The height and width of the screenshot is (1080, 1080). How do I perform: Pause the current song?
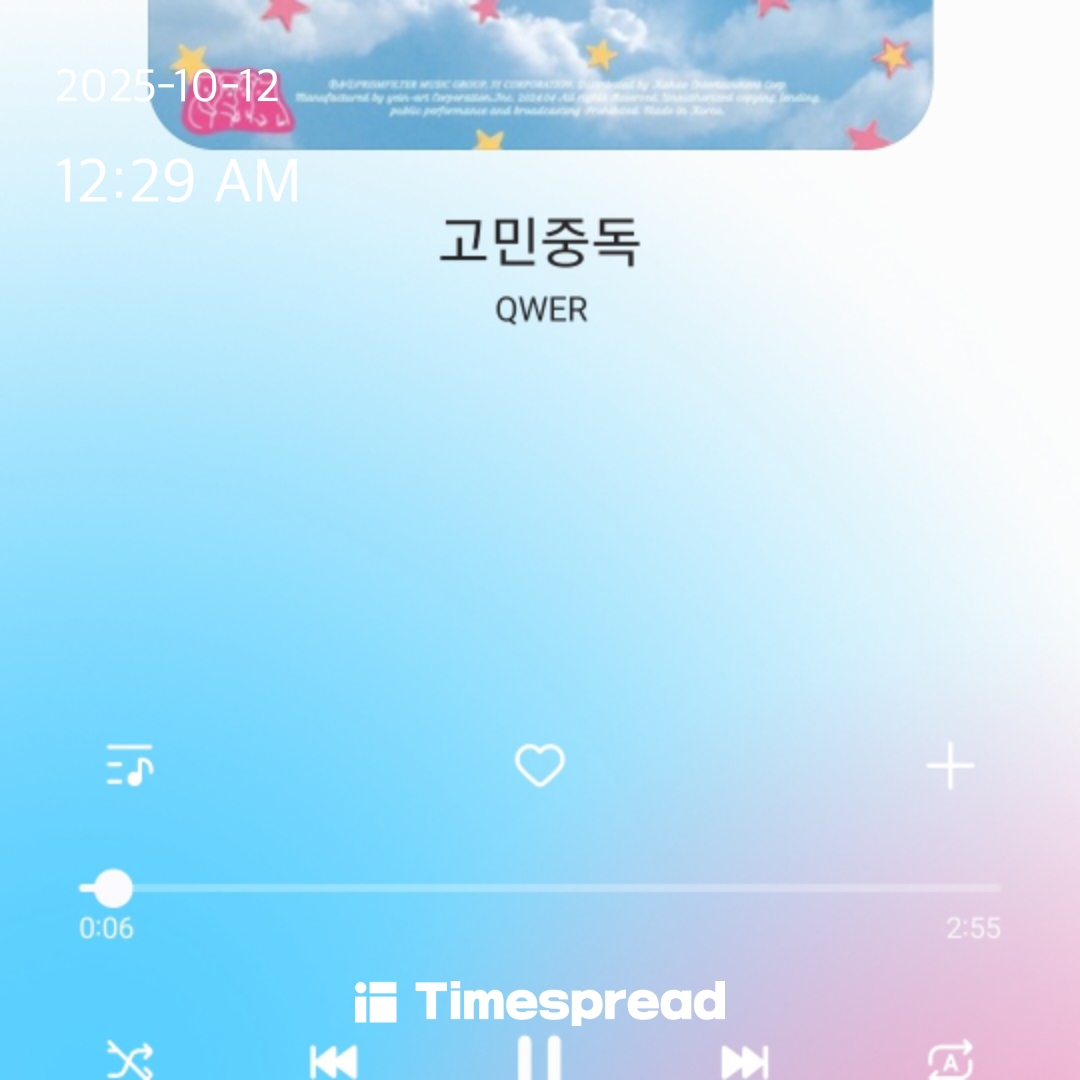[x=540, y=1060]
